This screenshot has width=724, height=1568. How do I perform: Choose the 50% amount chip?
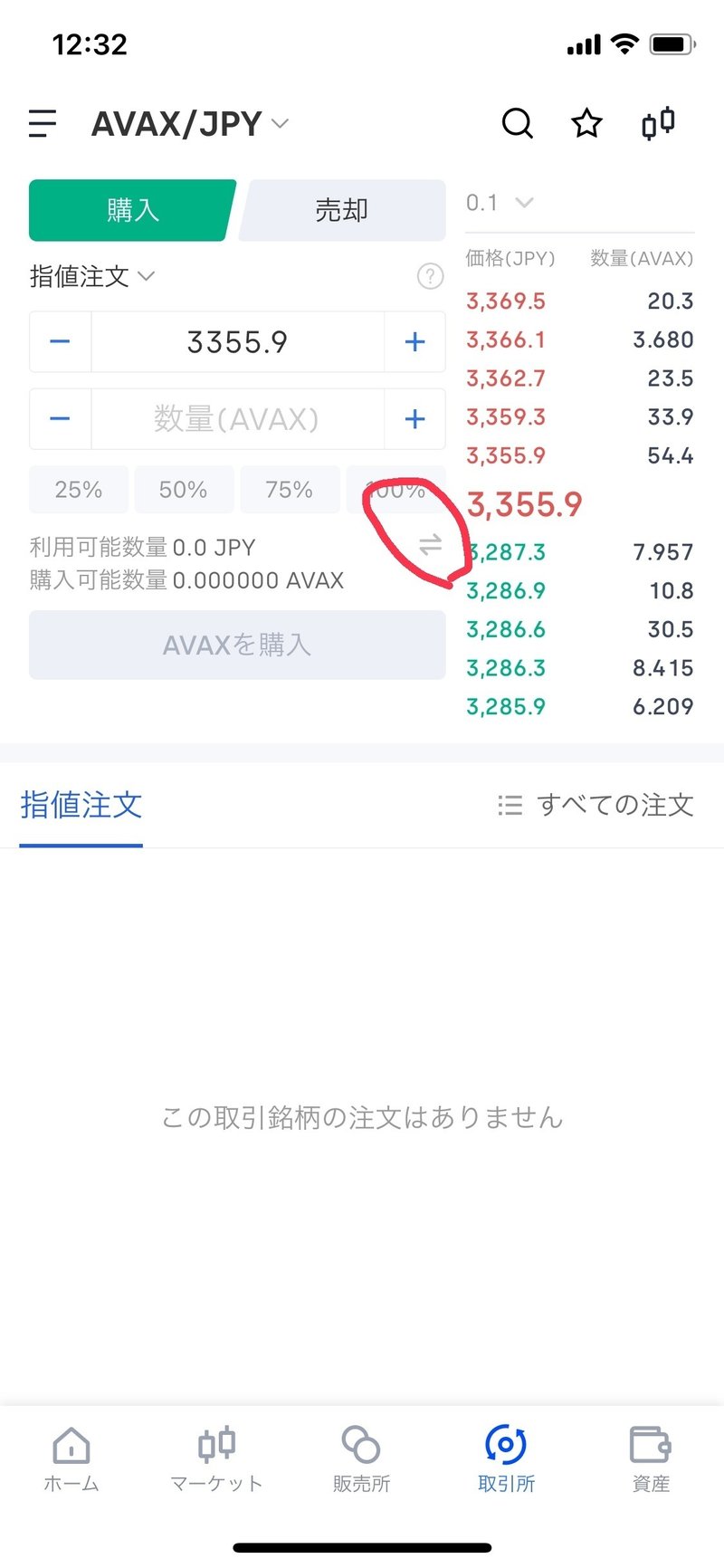tap(184, 490)
